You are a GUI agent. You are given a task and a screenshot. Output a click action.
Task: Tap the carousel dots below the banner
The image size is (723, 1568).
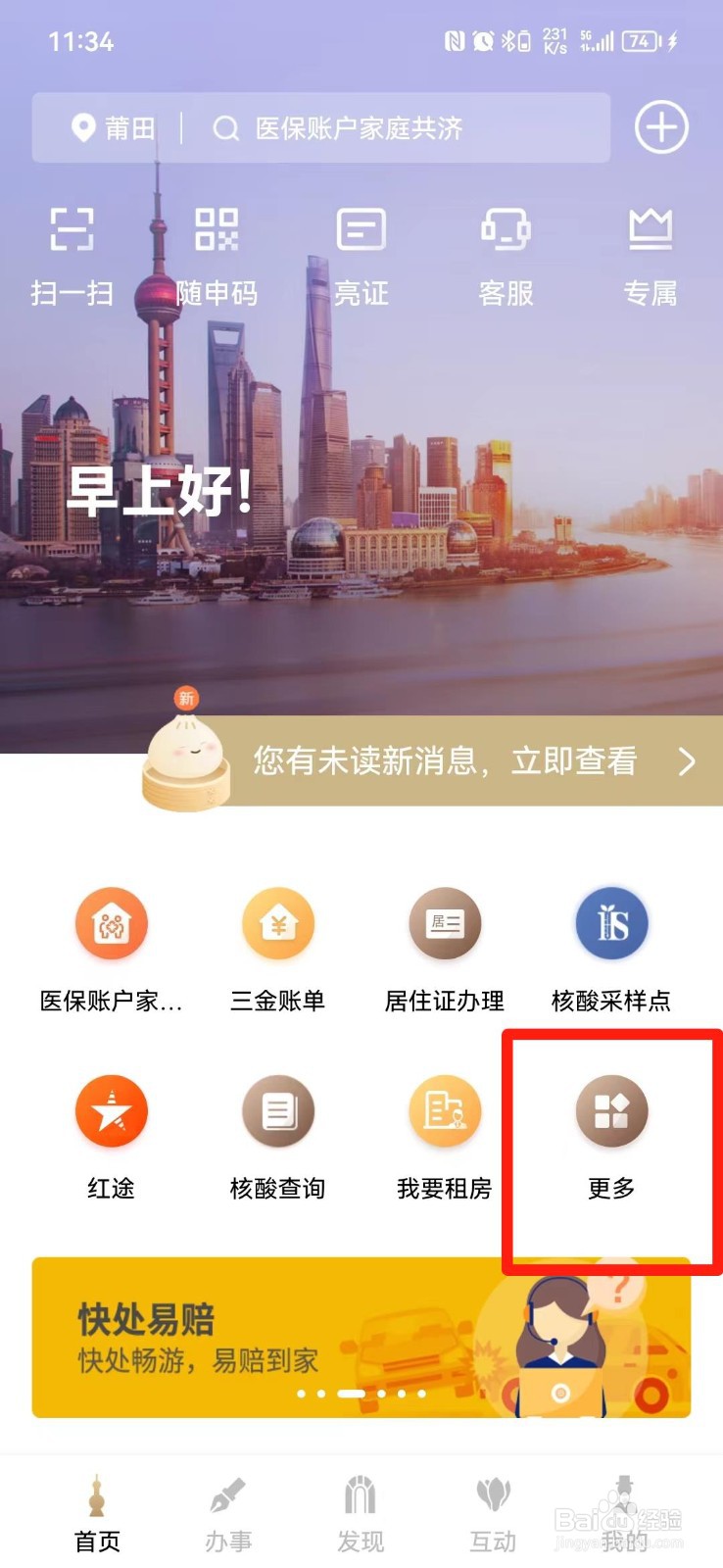pyautogui.click(x=361, y=1392)
